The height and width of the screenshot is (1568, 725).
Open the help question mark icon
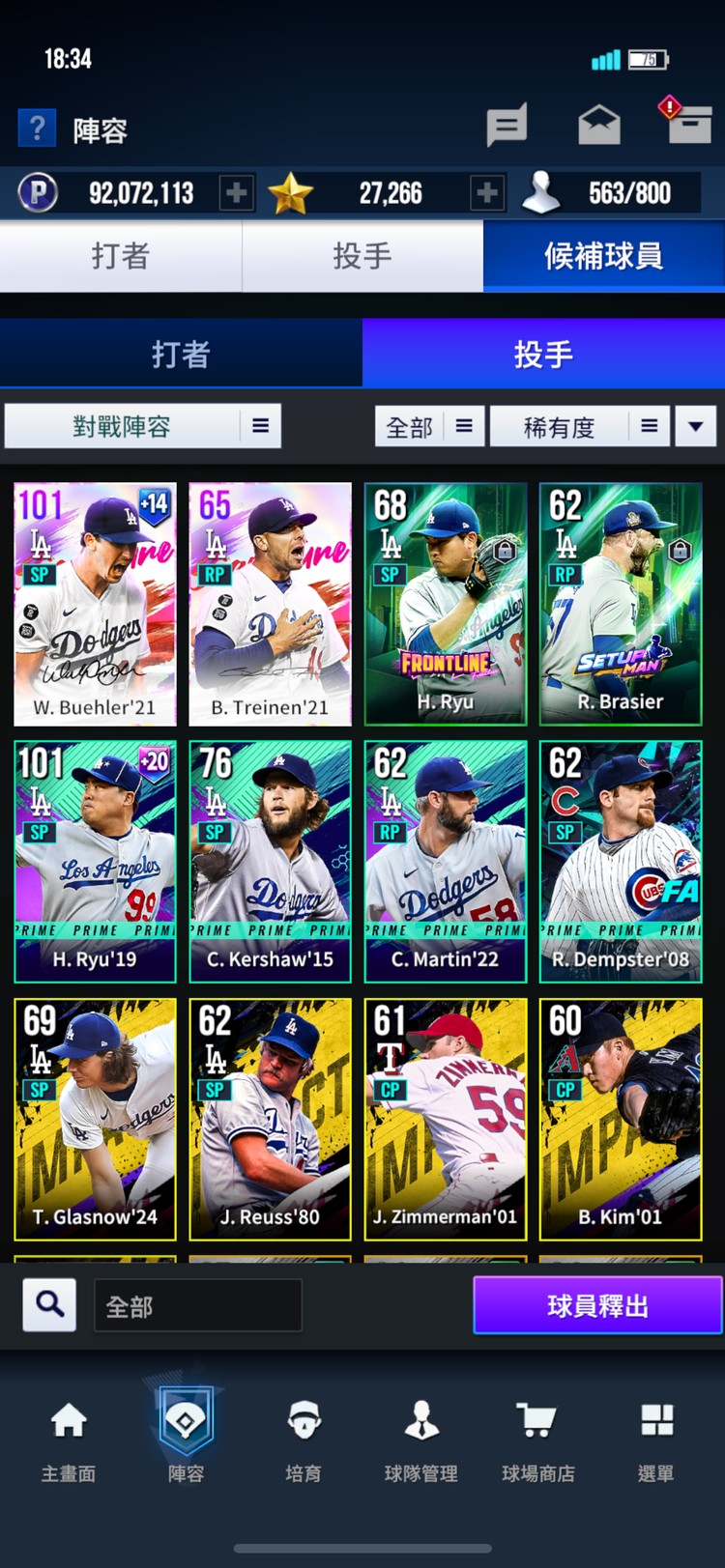click(x=37, y=128)
